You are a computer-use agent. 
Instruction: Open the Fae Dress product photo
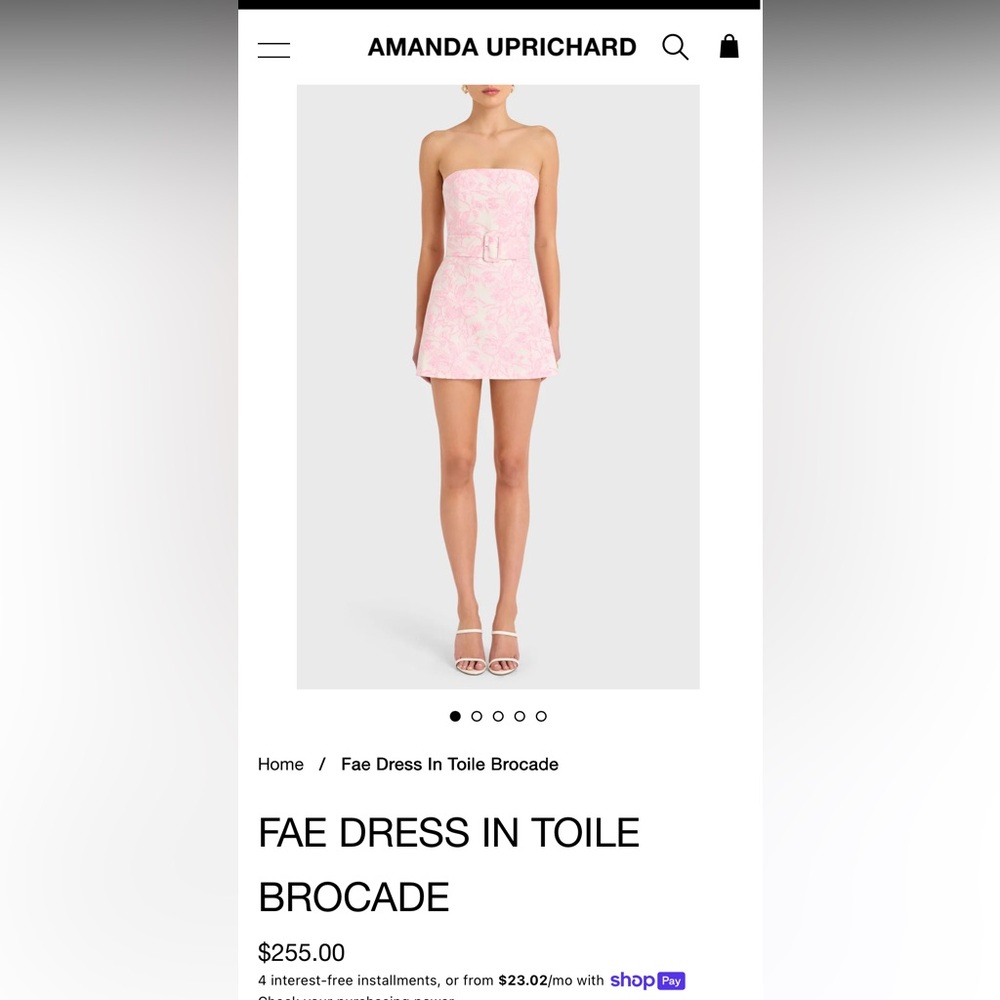pos(498,387)
